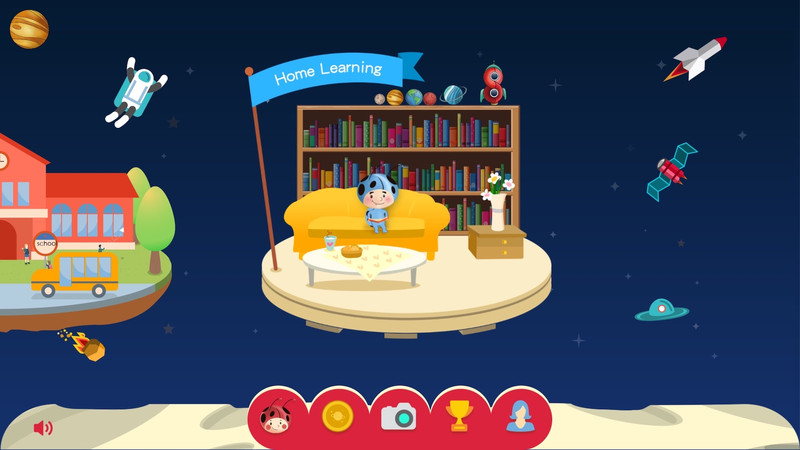Open the ladybug character button
Screen dimensions: 800x450
277,417
